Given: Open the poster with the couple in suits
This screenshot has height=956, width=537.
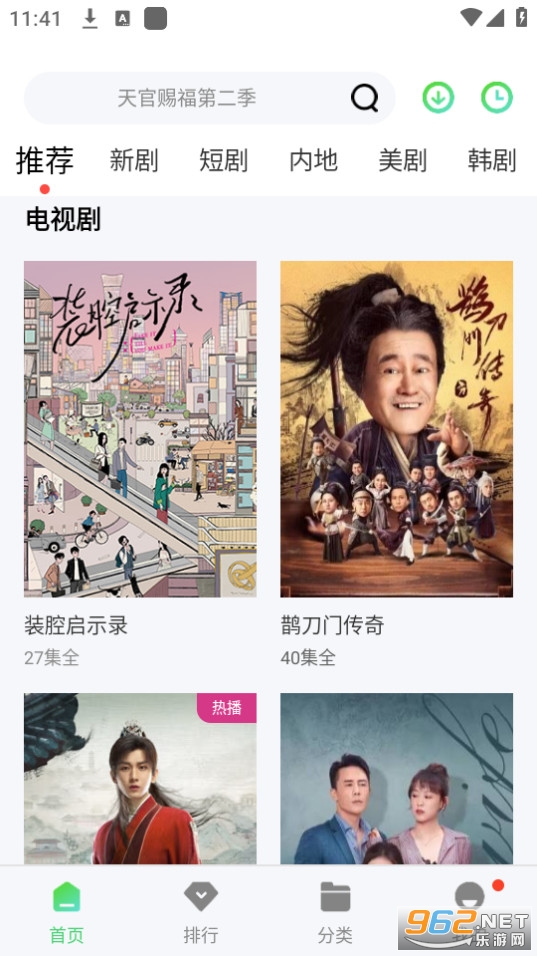Looking at the screenshot, I should (396, 779).
